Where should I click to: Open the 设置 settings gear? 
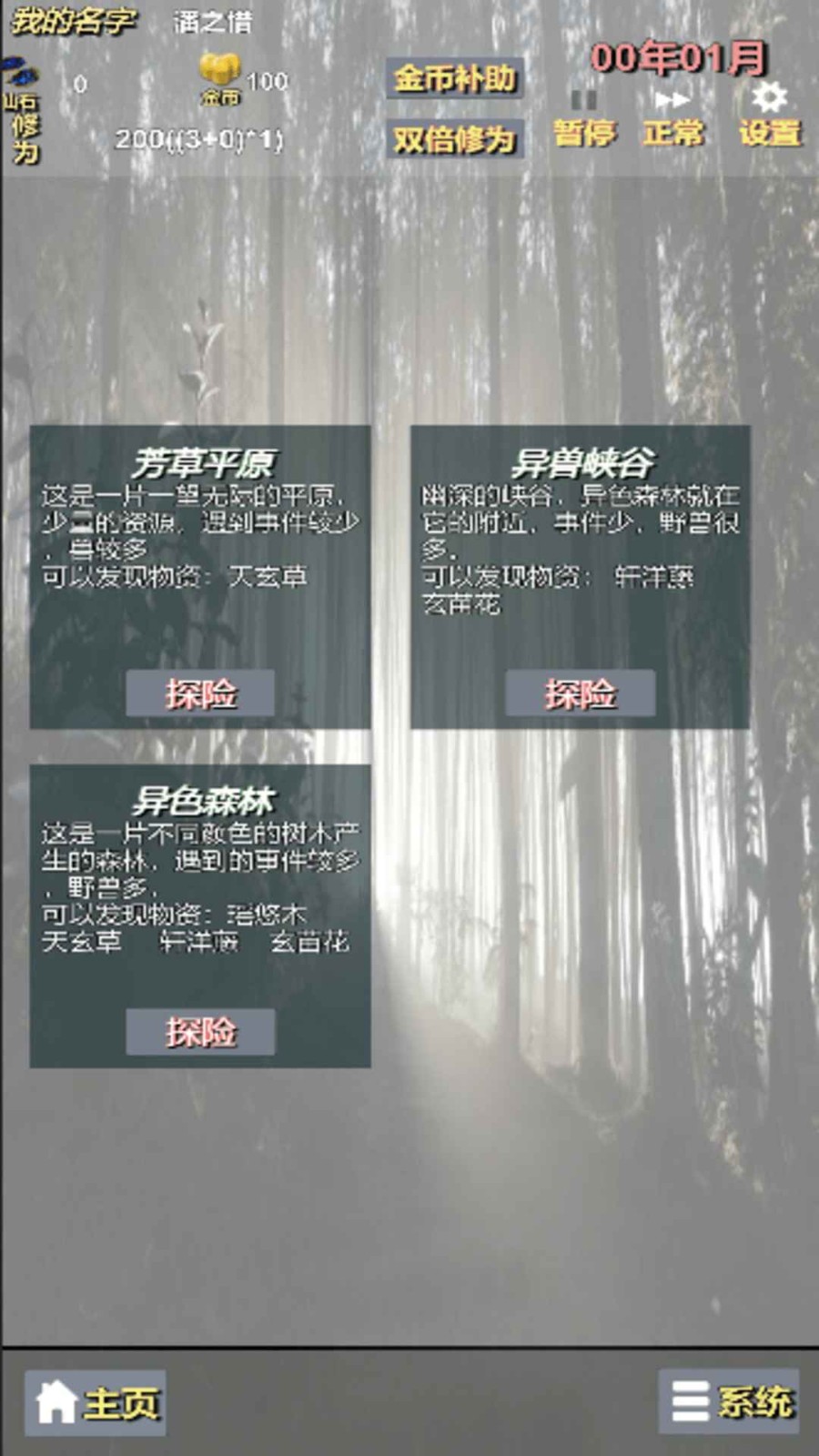[770, 116]
